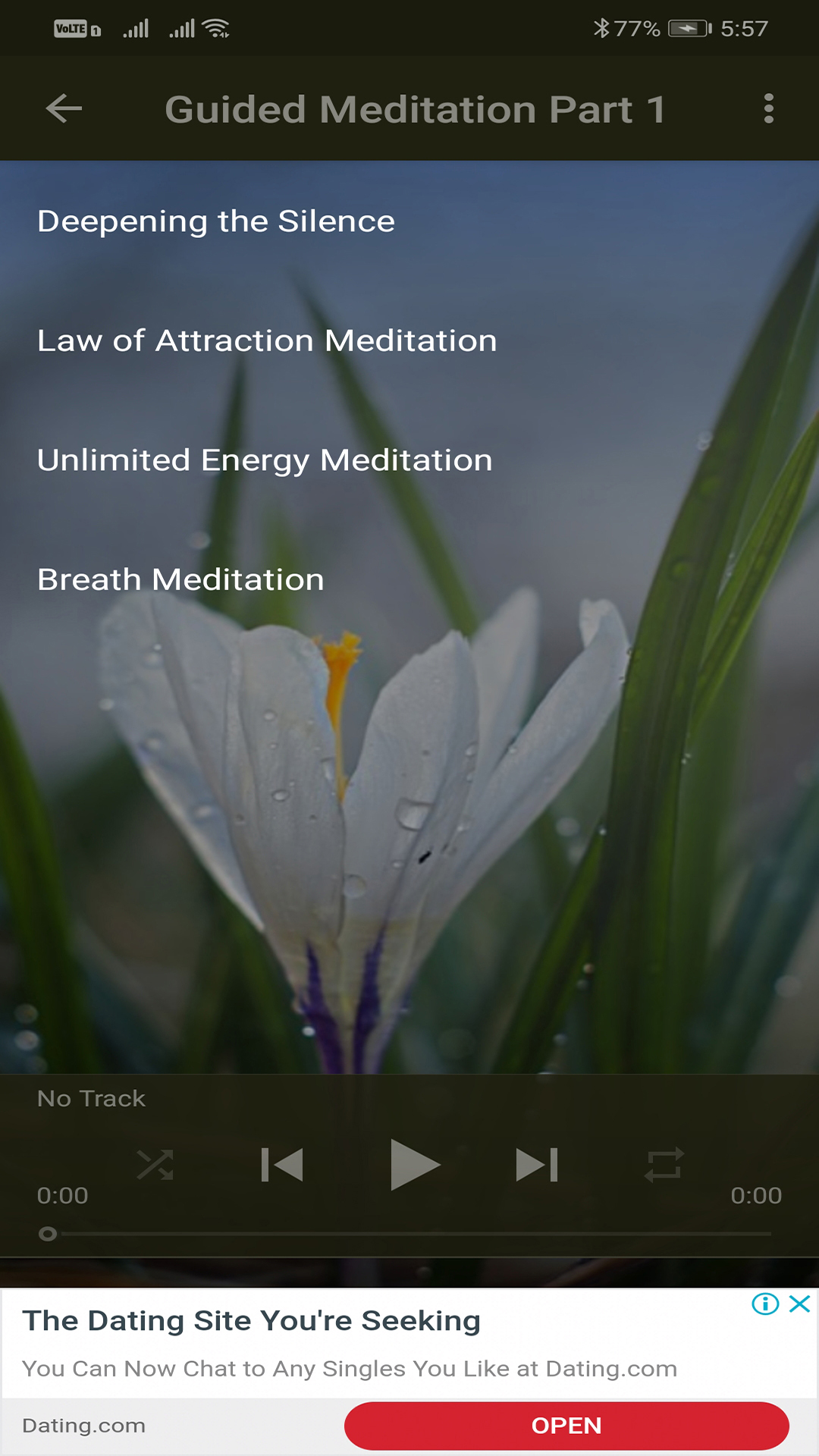Open the Dating.com advertisement link
This screenshot has height=1456, width=819.
pyautogui.click(x=83, y=1425)
